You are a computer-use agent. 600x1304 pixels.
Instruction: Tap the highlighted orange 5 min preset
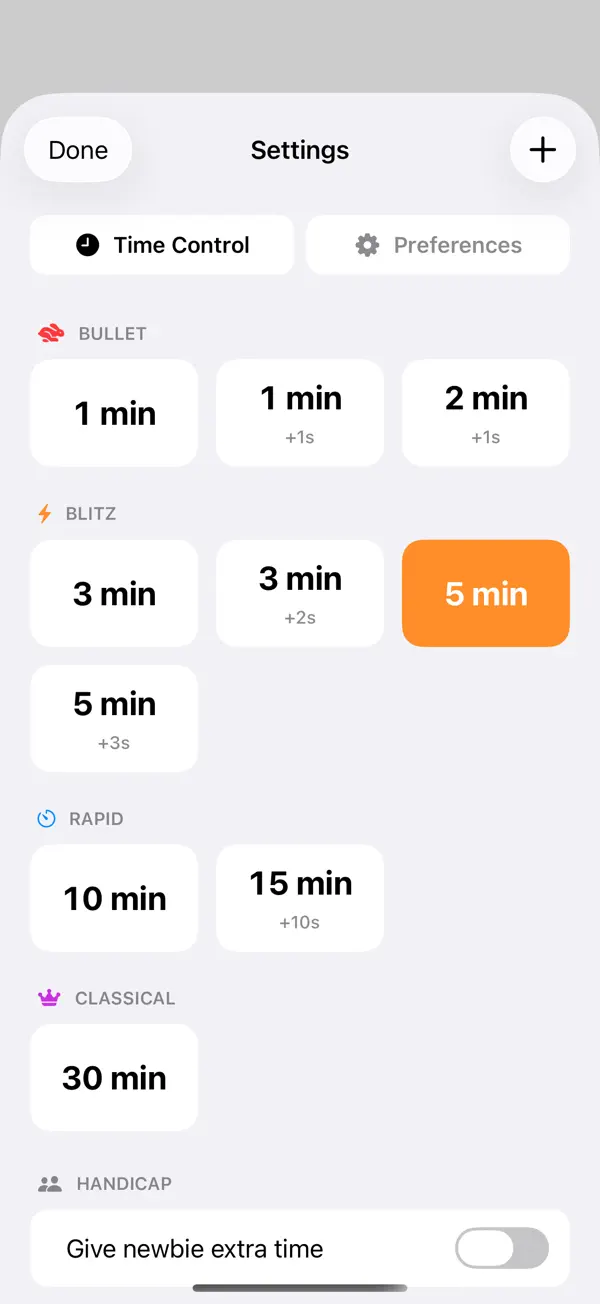click(486, 593)
